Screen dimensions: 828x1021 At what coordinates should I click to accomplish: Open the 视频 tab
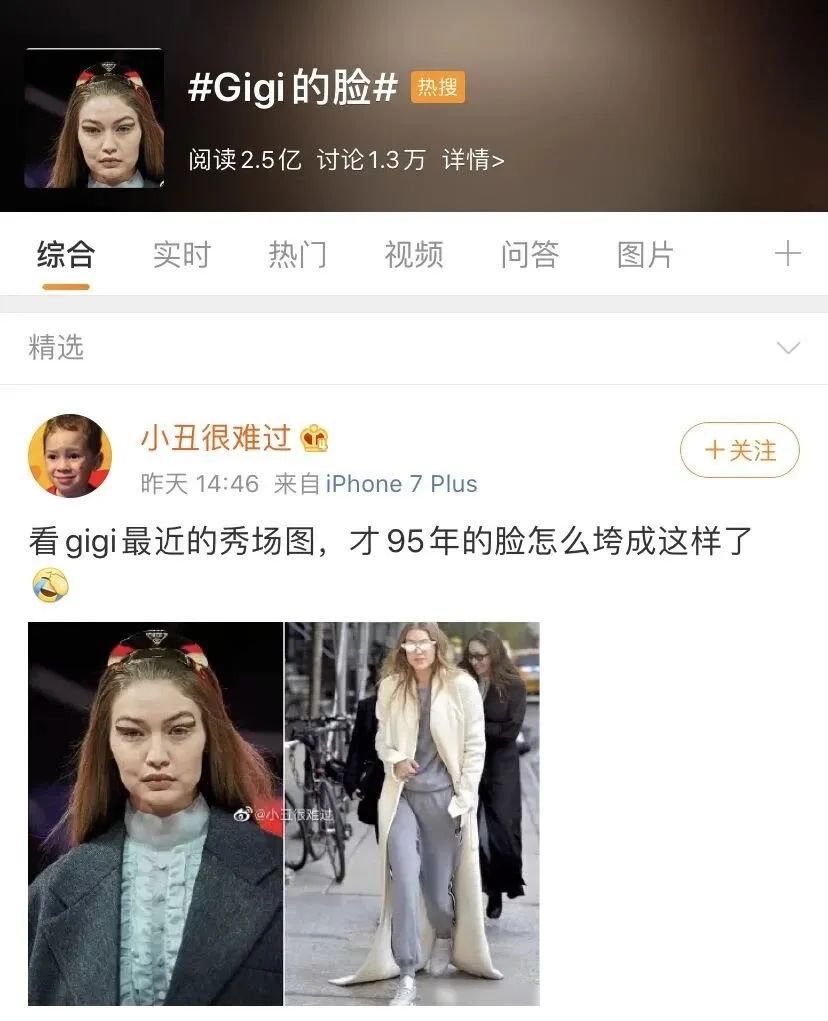point(413,255)
